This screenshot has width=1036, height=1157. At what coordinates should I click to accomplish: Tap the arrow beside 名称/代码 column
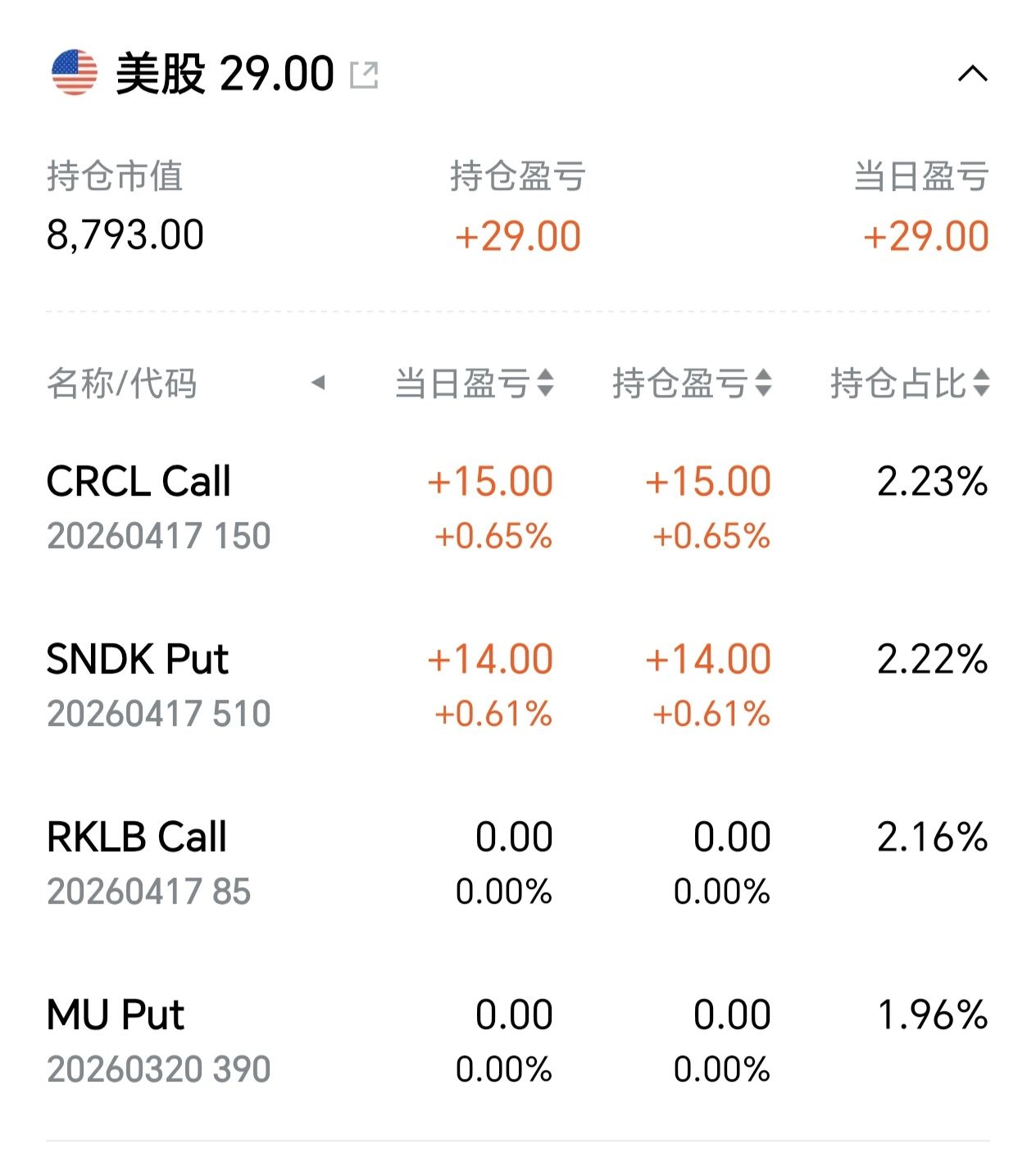[x=318, y=383]
